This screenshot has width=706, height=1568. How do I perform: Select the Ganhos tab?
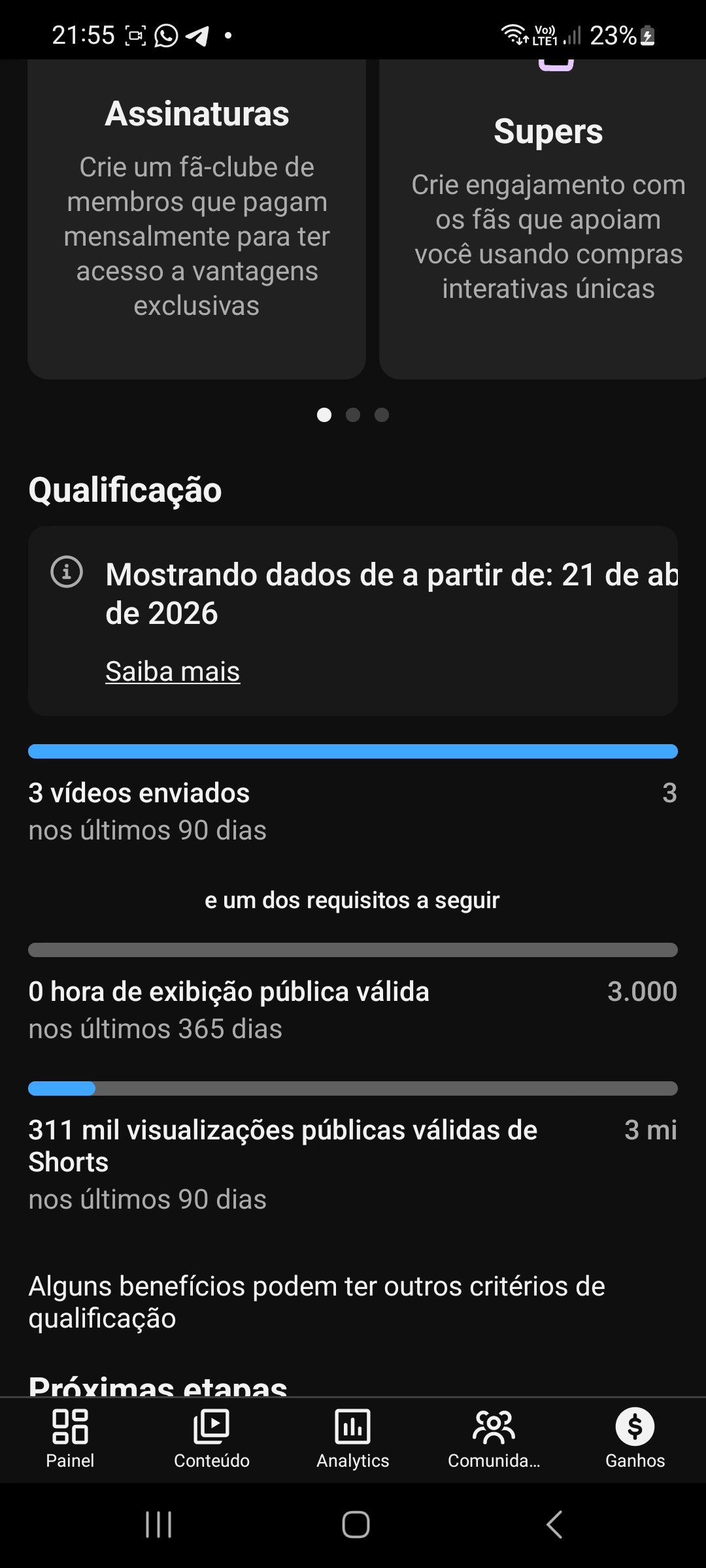tap(635, 1439)
